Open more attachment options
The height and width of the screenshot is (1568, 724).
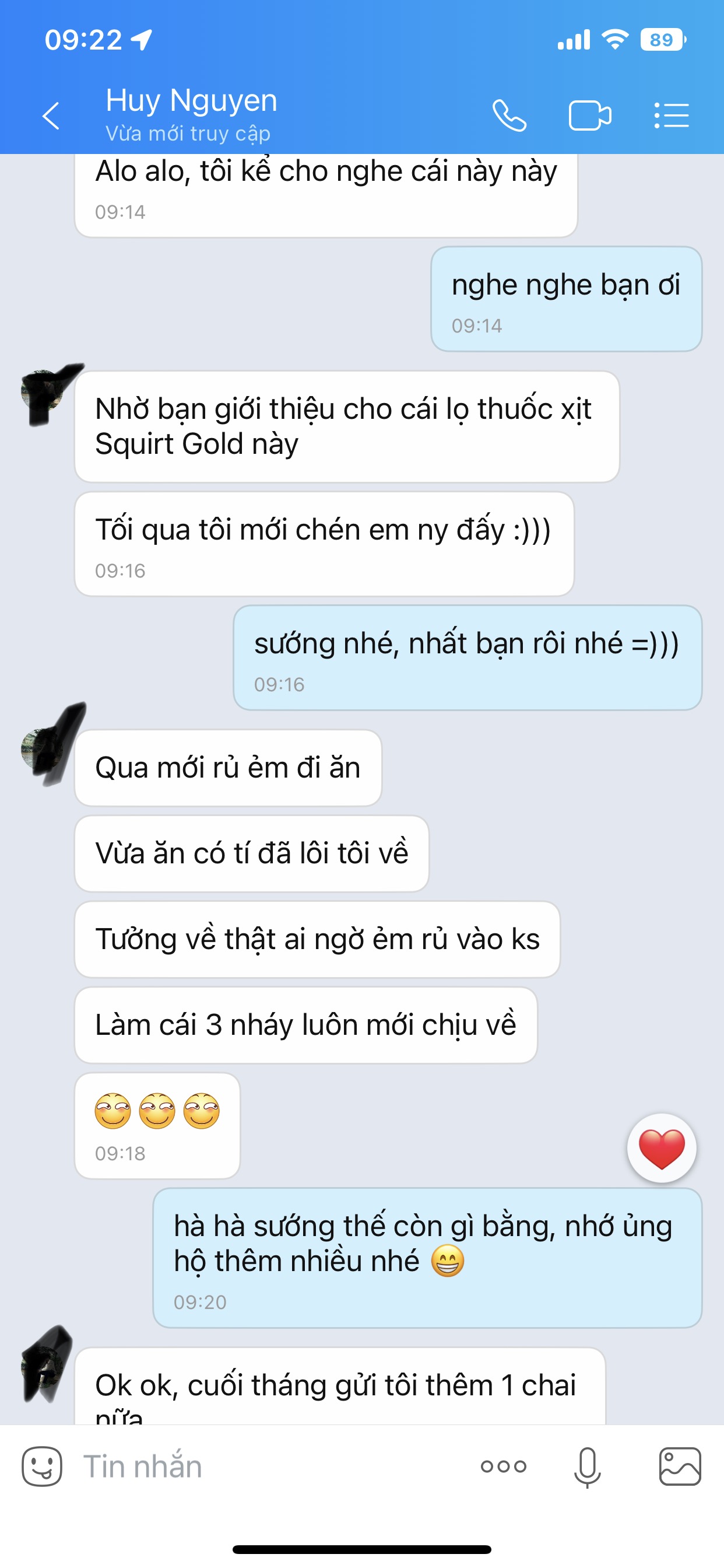click(x=503, y=1466)
